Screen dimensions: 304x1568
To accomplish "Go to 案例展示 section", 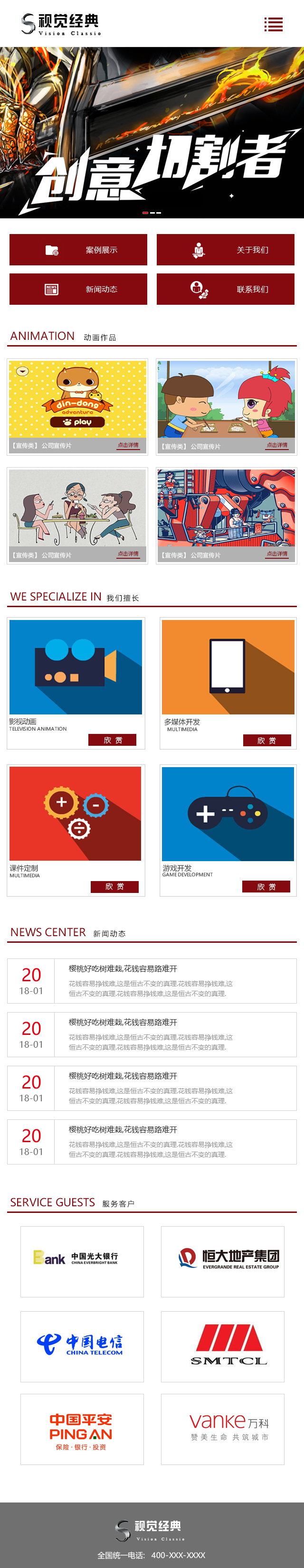I will click(78, 250).
